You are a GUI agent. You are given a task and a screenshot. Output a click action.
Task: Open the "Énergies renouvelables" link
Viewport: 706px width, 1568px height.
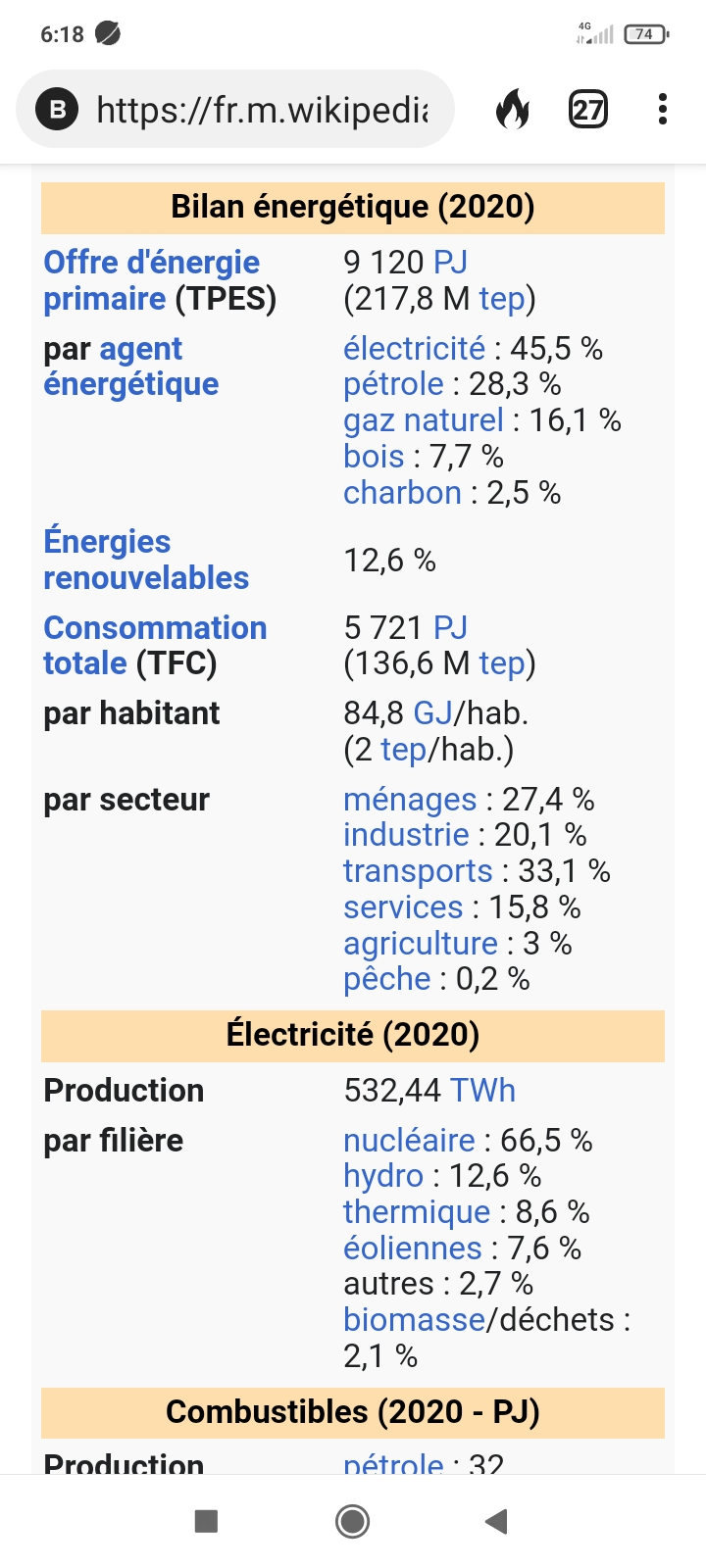(x=146, y=560)
